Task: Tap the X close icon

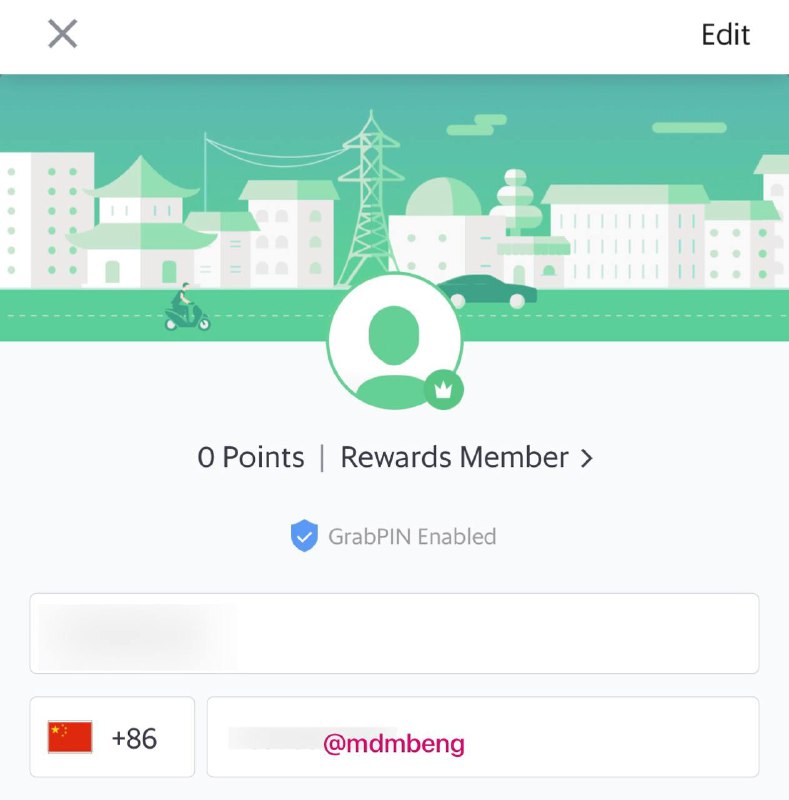Action: click(61, 33)
